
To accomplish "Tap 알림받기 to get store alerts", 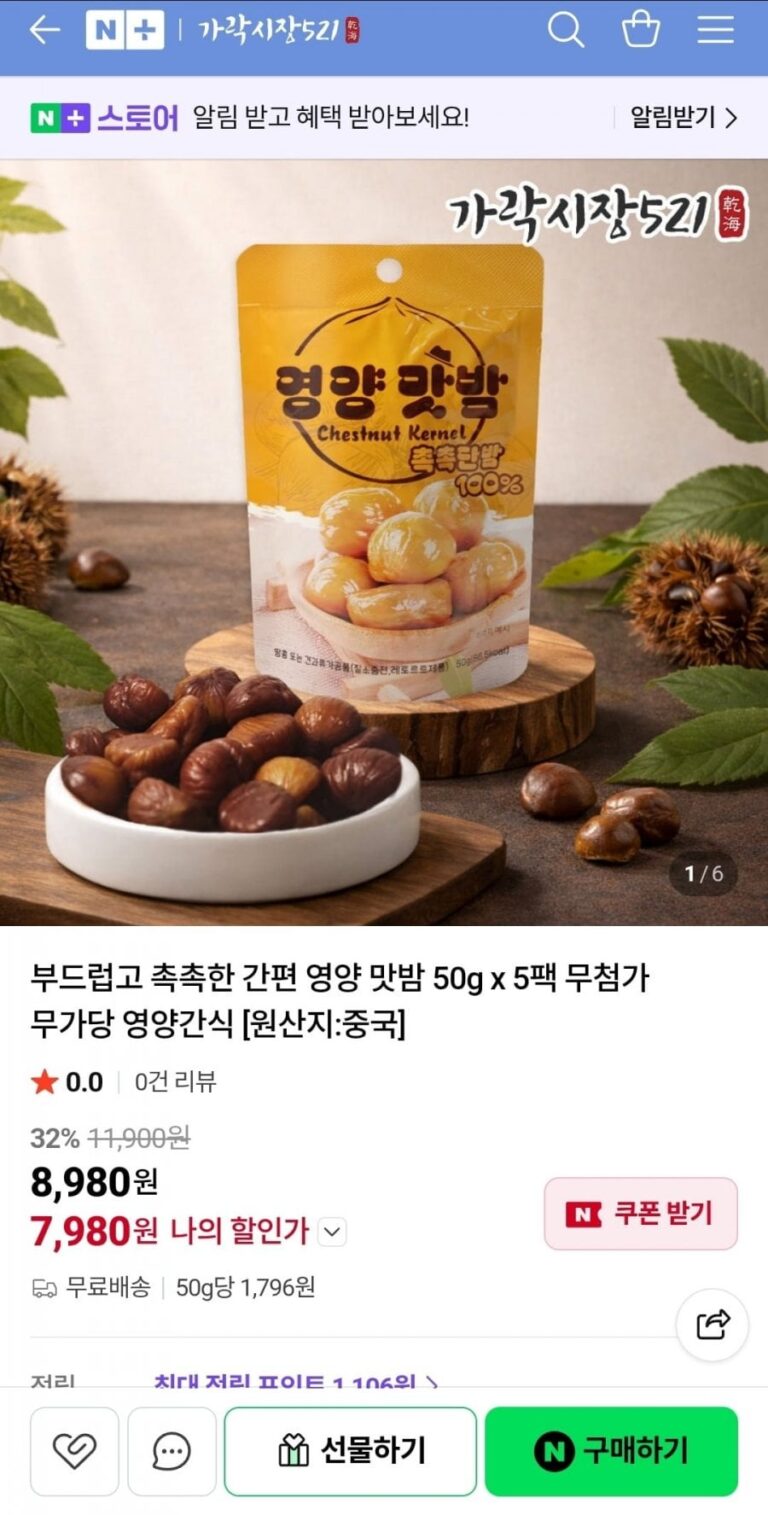I will pyautogui.click(x=683, y=118).
